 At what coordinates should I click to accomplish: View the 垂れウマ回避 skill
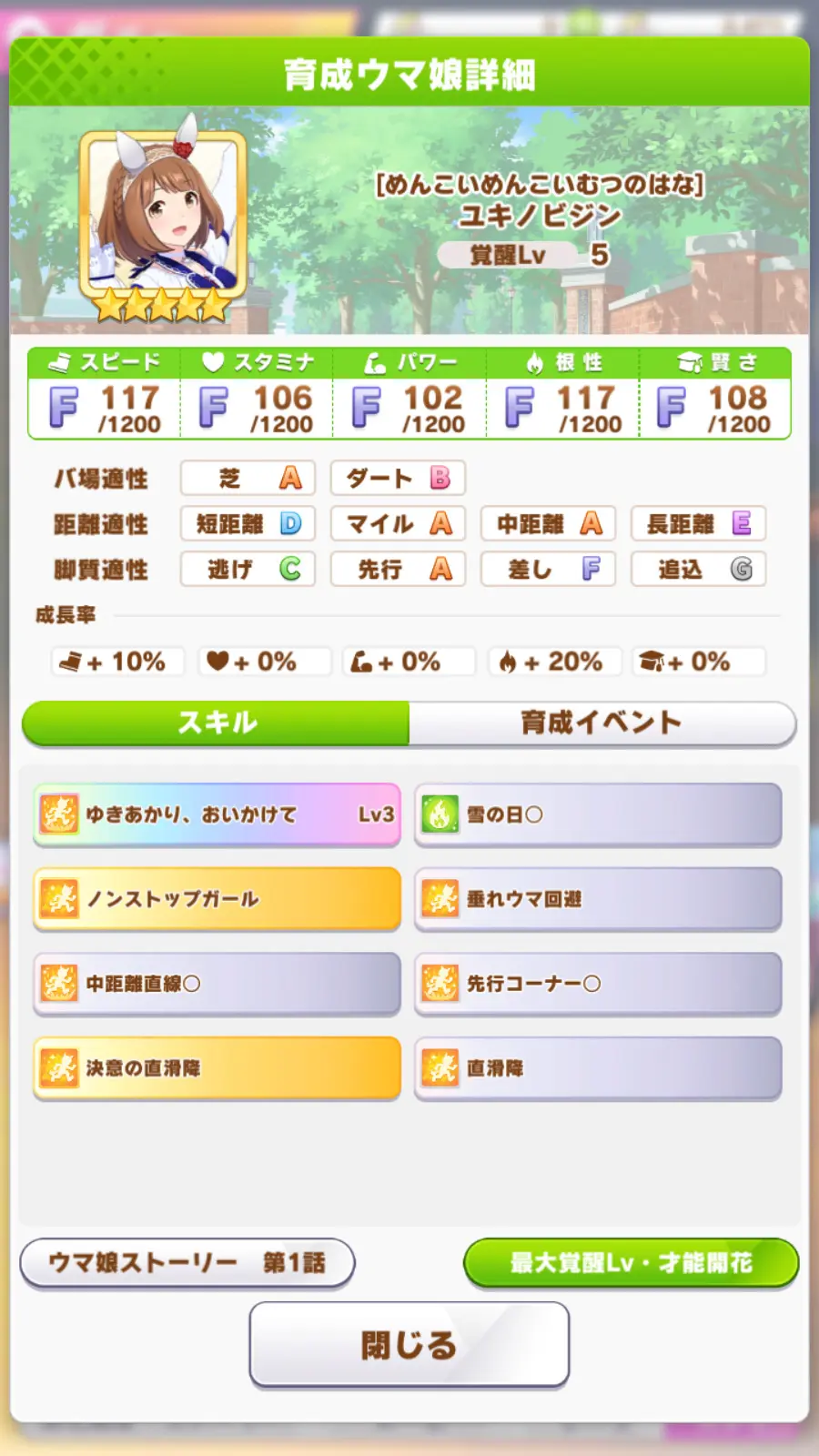pyautogui.click(x=598, y=899)
